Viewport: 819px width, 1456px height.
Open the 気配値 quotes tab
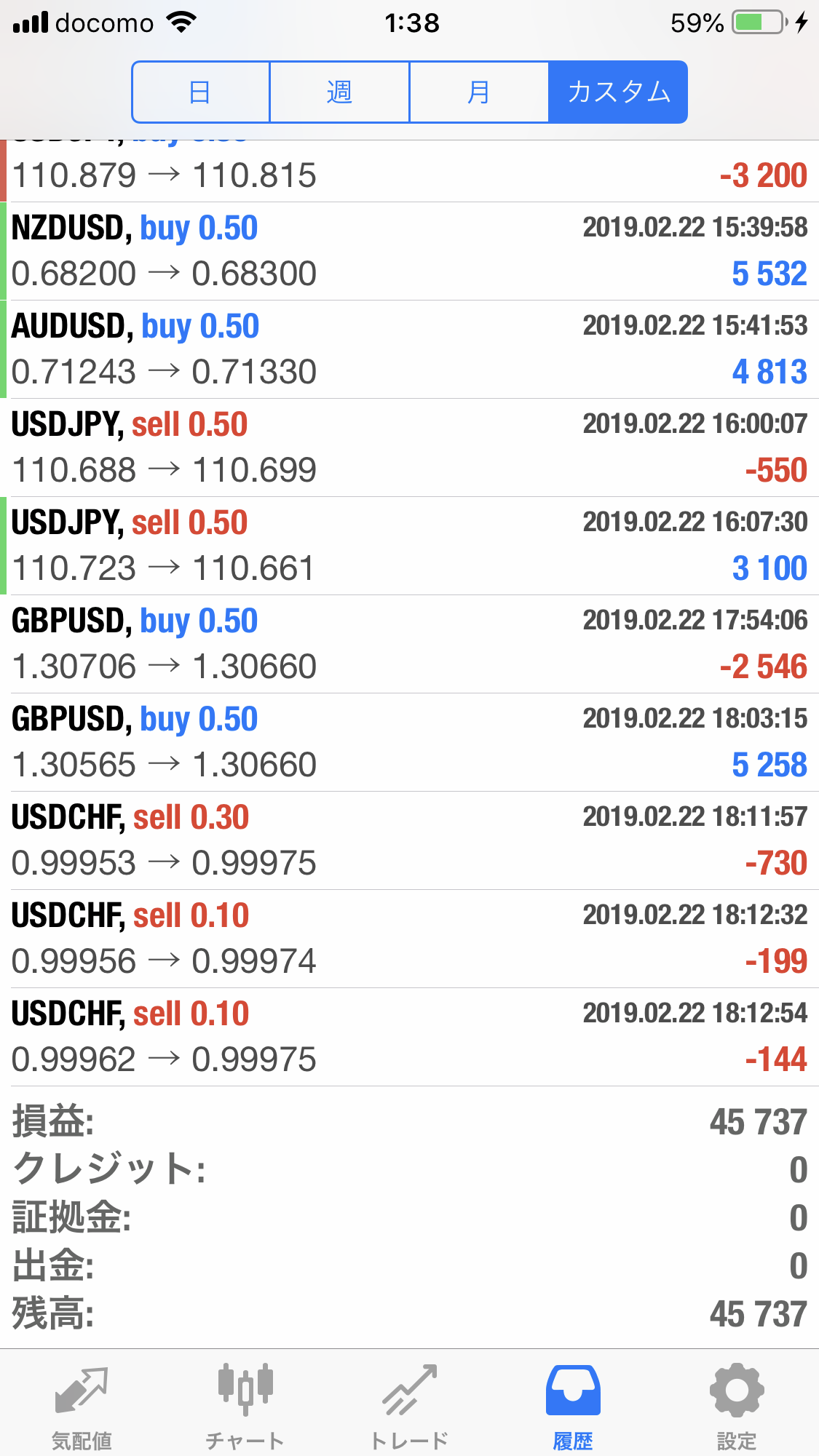pyautogui.click(x=82, y=1405)
